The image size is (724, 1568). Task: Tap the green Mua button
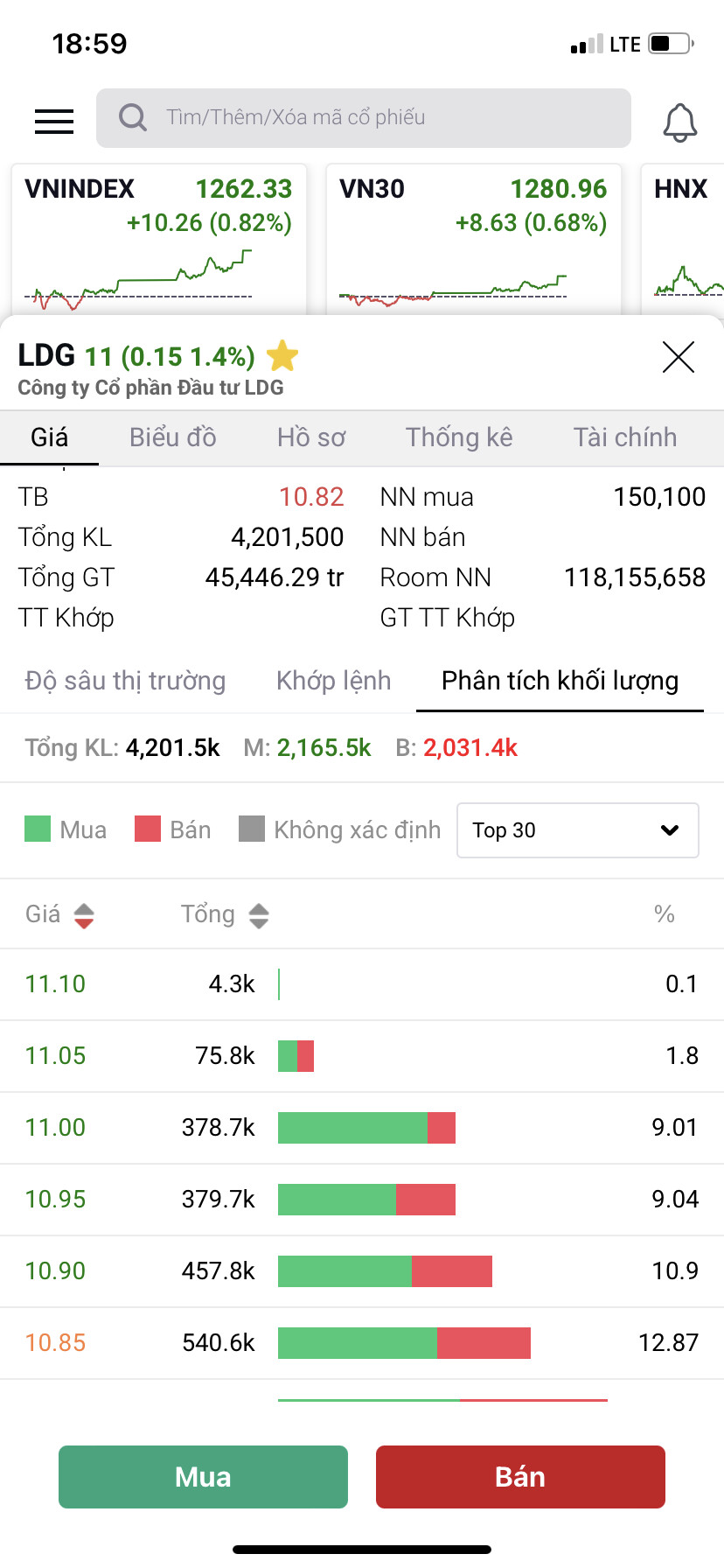203,1477
